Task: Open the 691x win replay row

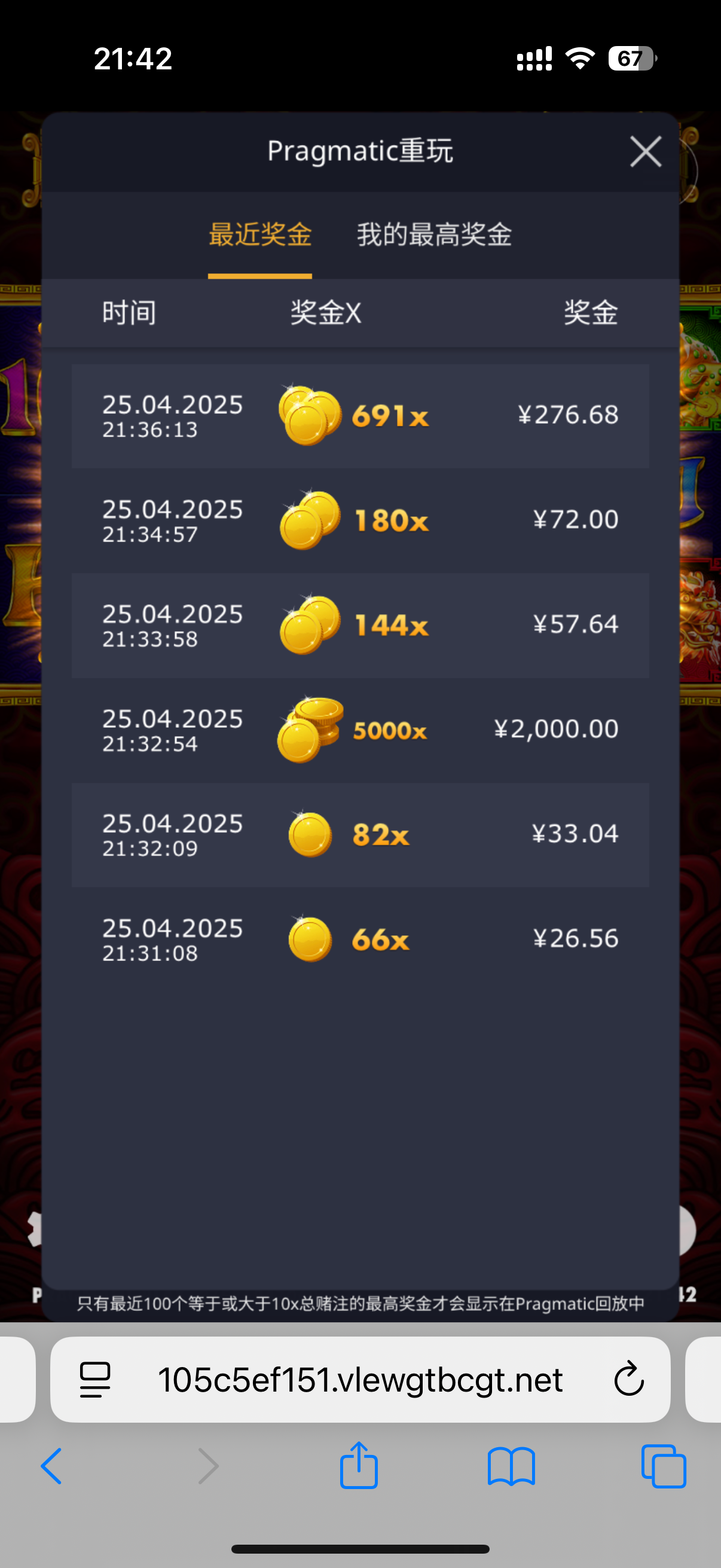Action: (x=360, y=416)
